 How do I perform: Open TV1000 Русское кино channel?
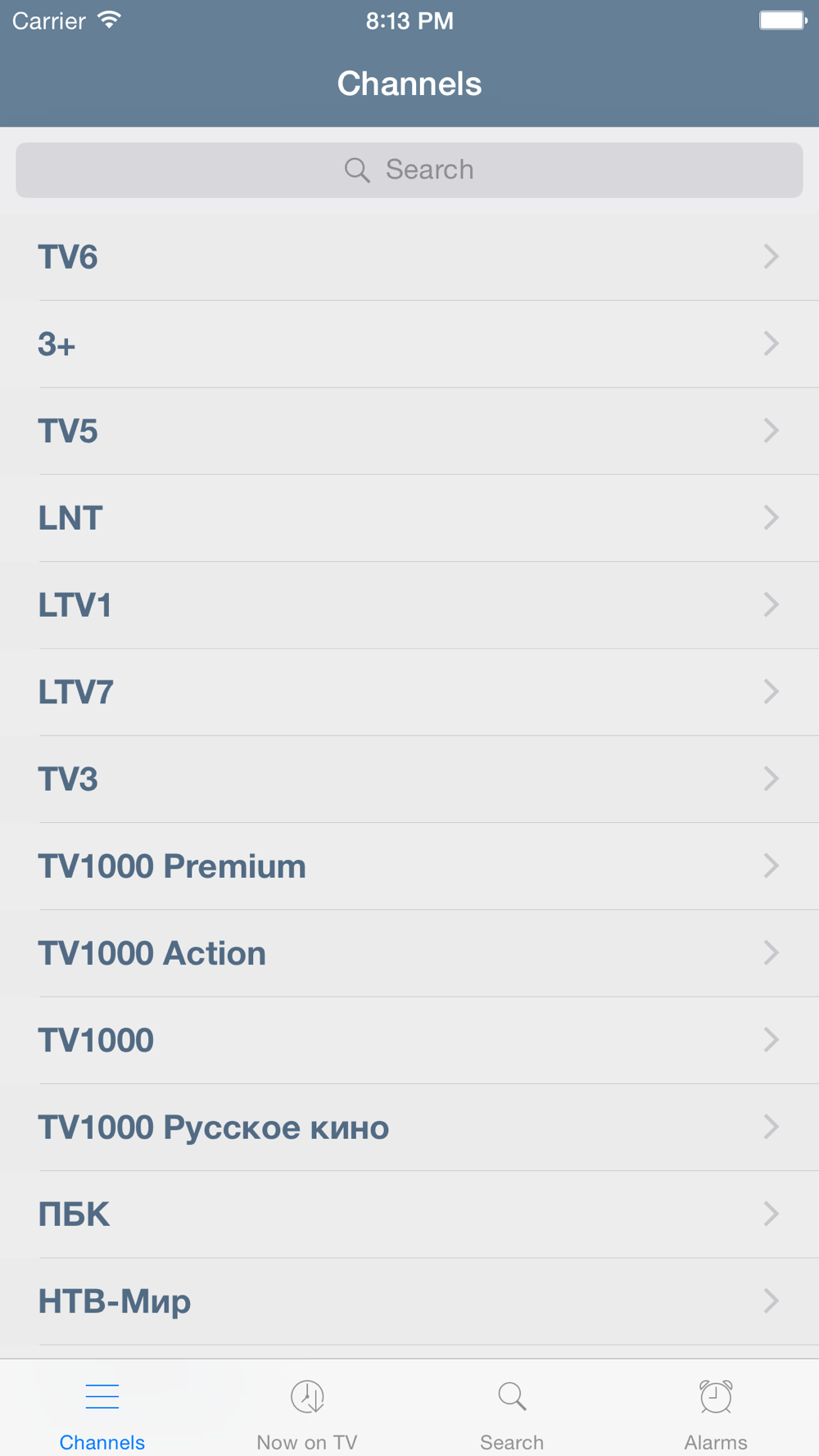(x=409, y=1127)
